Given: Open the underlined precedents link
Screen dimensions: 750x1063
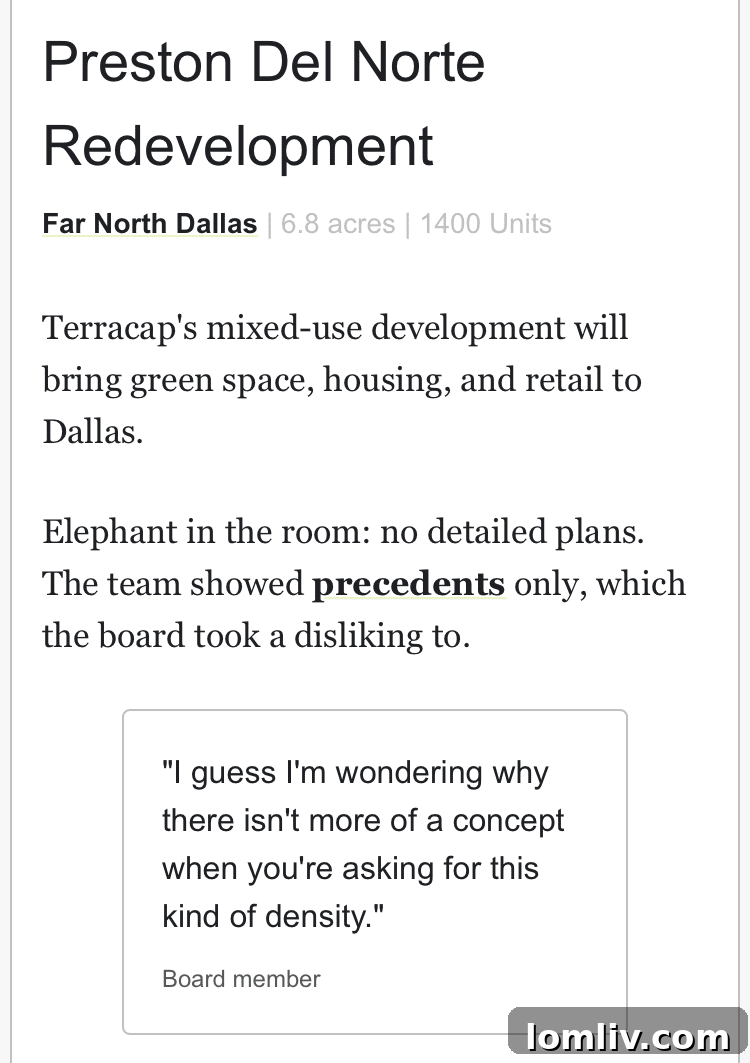Looking at the screenshot, I should coord(408,583).
